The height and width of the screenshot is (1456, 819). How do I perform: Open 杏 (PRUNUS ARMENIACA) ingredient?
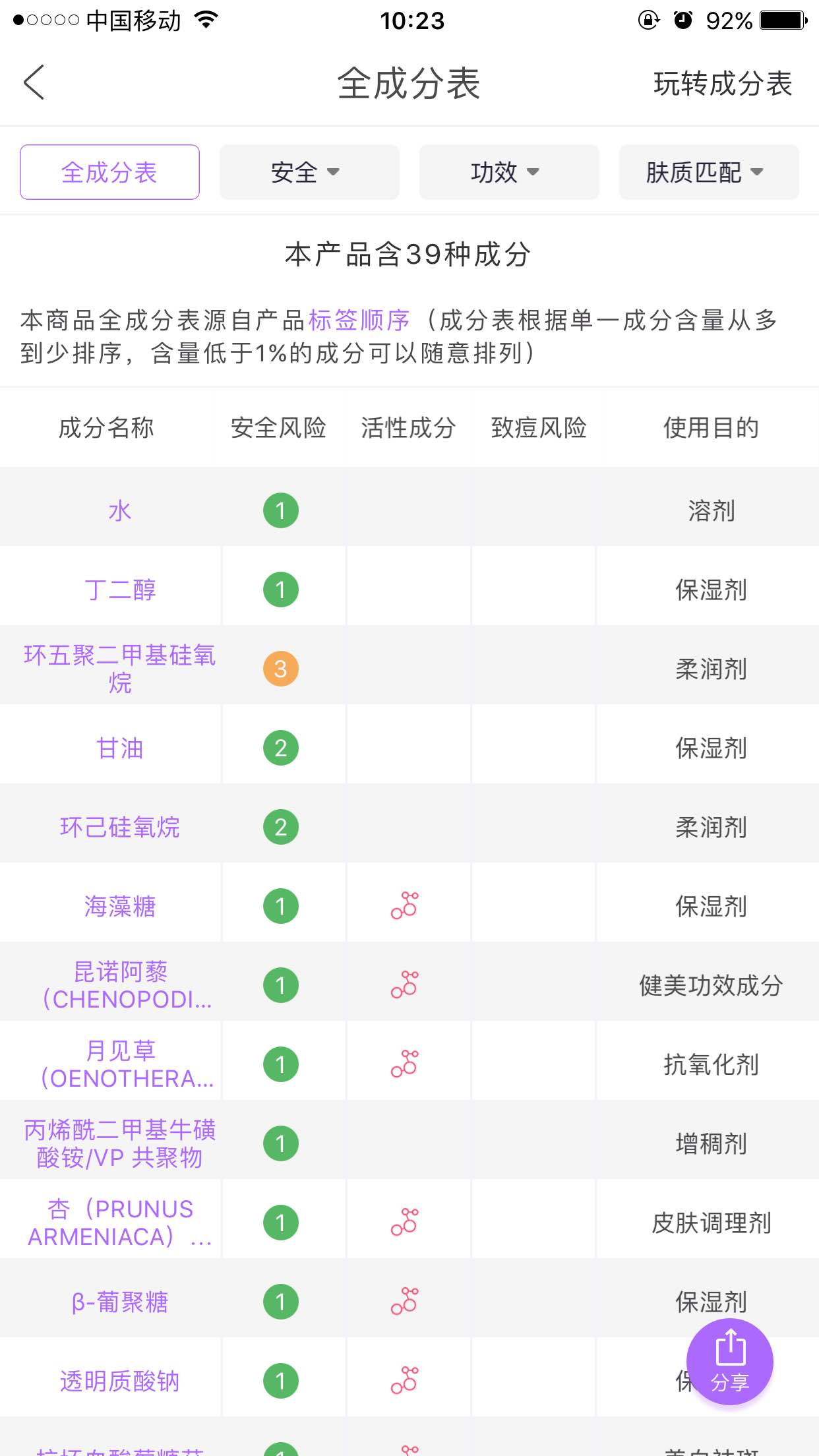click(x=120, y=1223)
